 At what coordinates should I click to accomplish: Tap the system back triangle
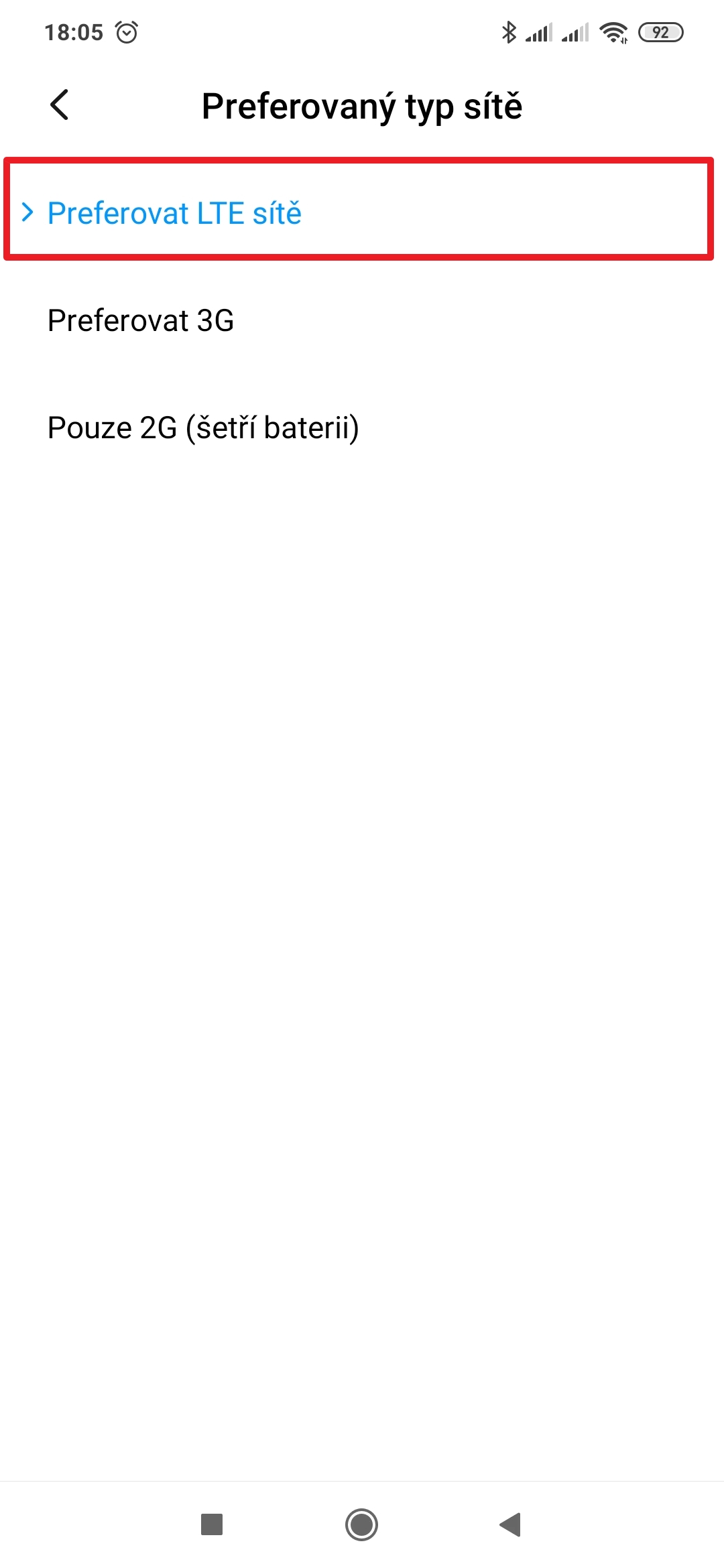(511, 1524)
